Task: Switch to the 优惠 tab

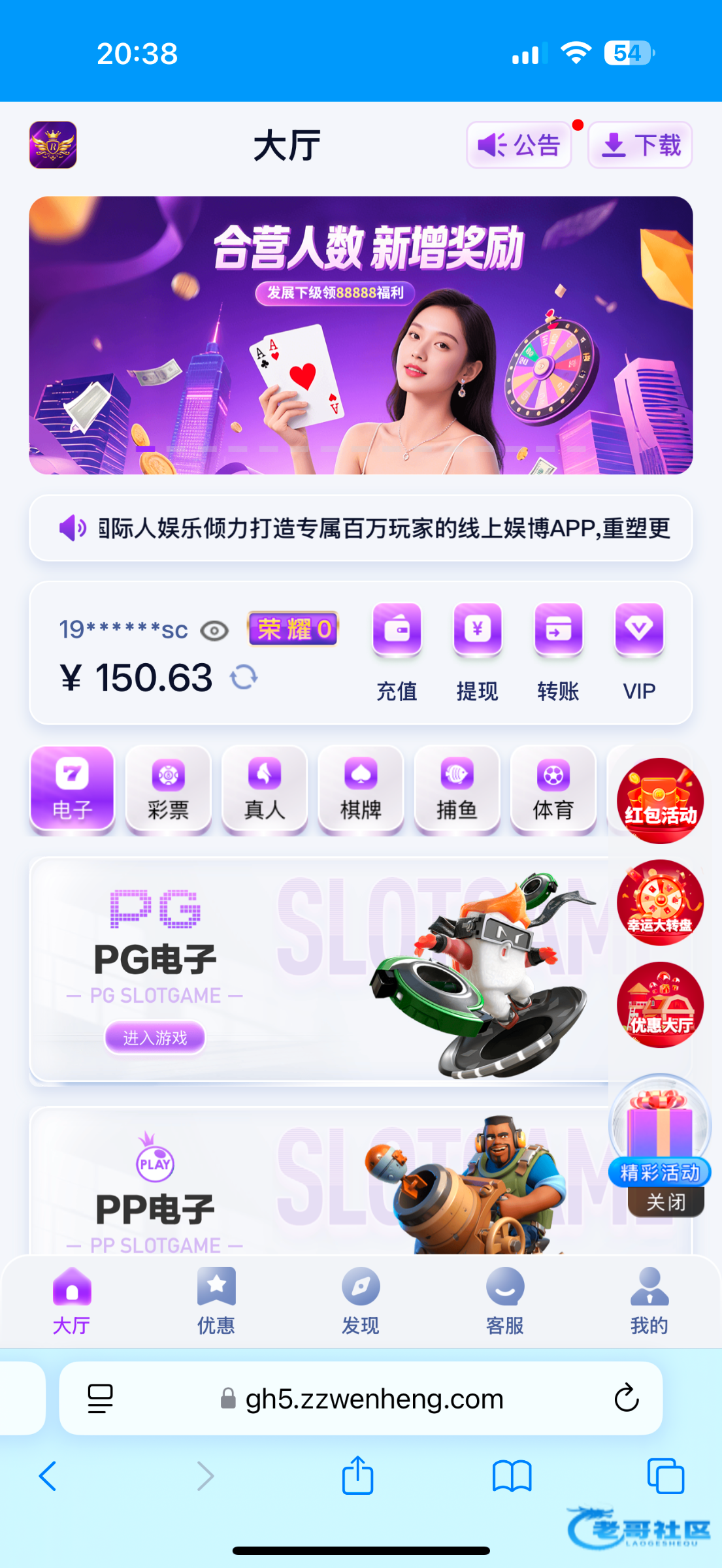Action: pos(216,1300)
